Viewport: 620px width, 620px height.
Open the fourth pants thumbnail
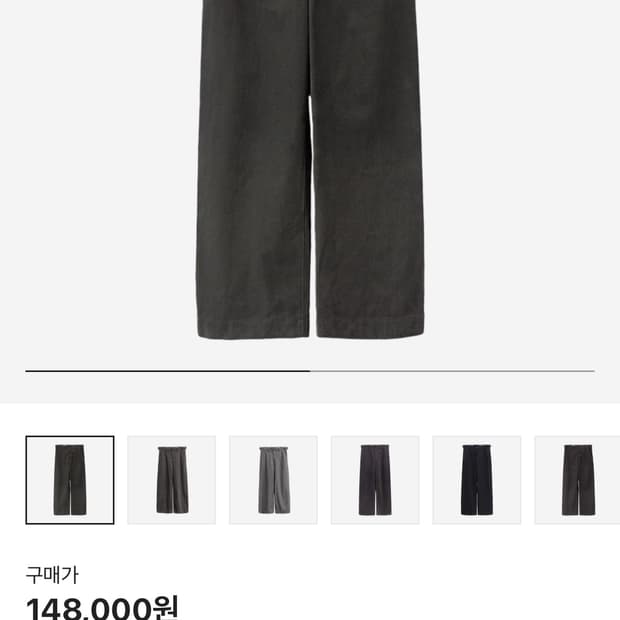[x=375, y=480]
